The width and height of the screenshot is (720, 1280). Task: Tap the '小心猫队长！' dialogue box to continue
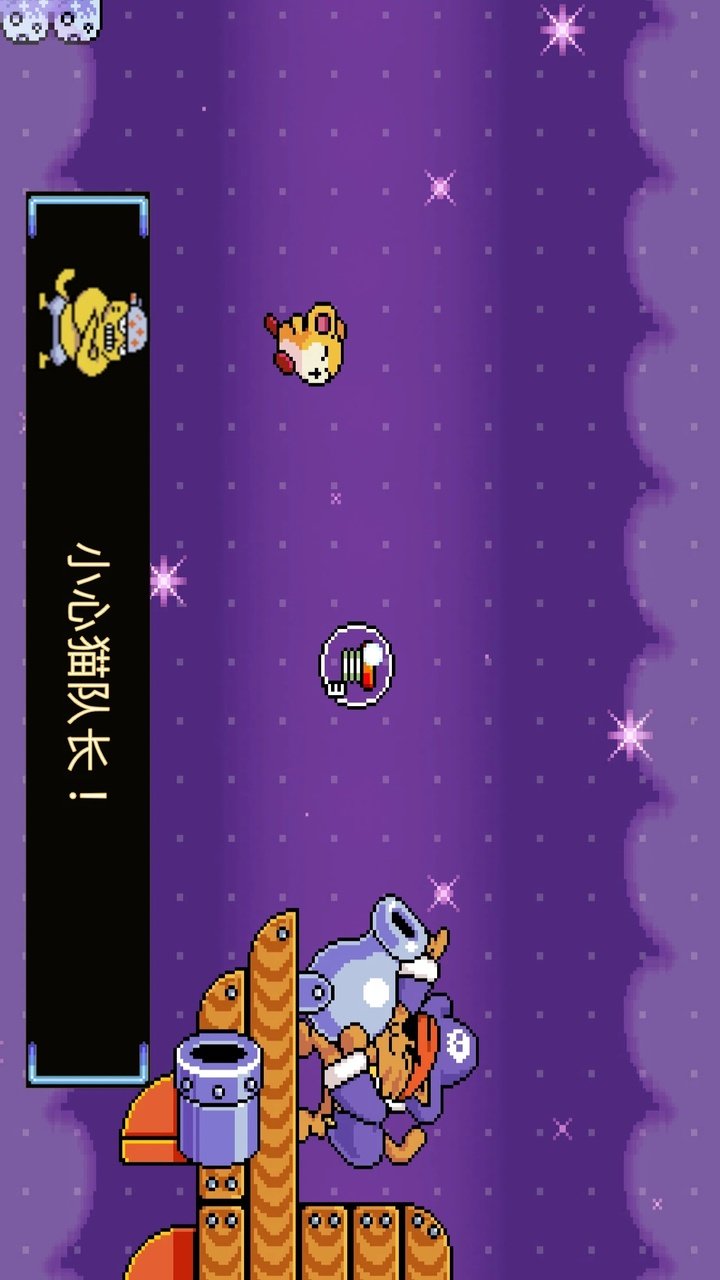(x=88, y=640)
